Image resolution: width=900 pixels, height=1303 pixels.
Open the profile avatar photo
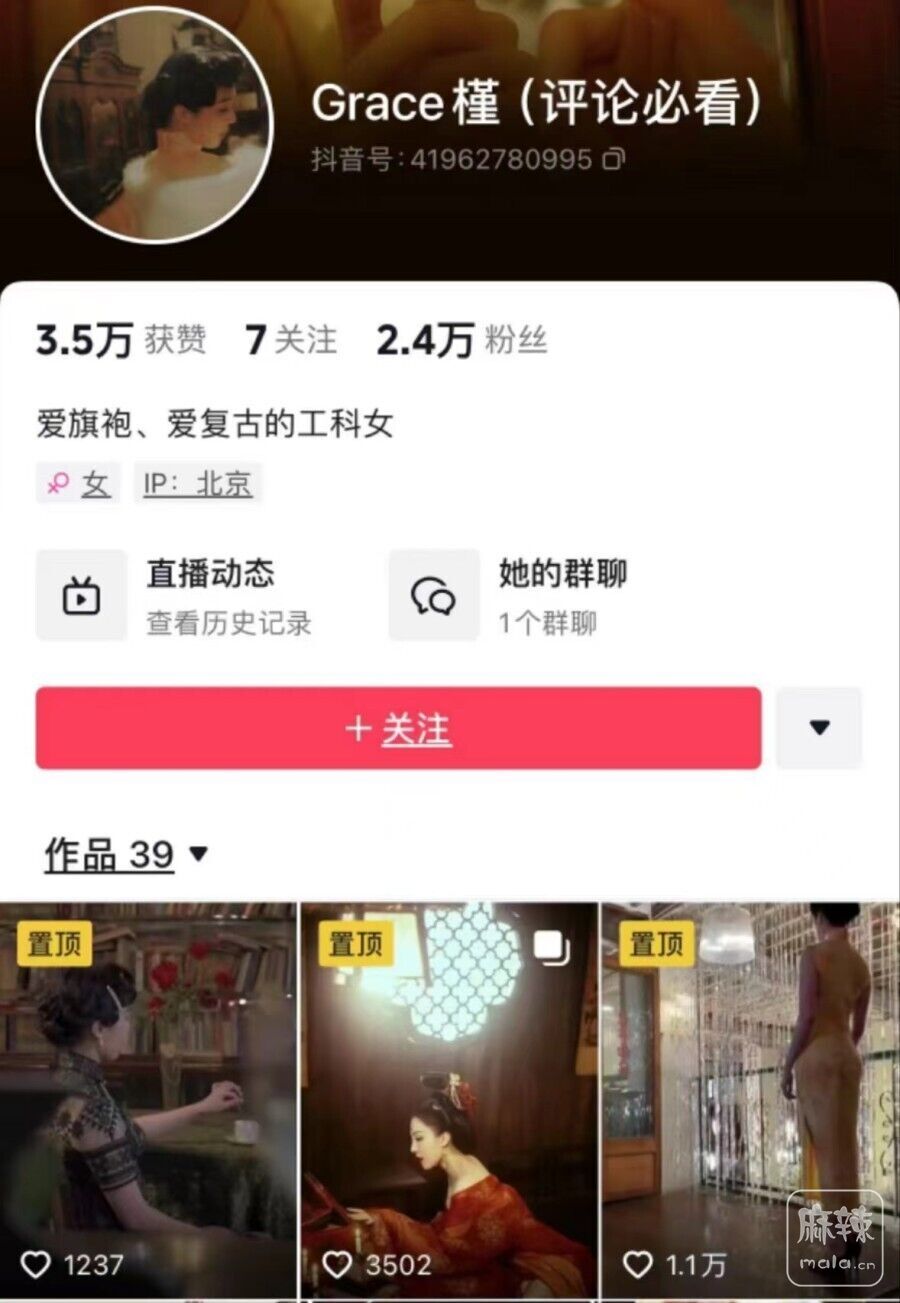154,125
